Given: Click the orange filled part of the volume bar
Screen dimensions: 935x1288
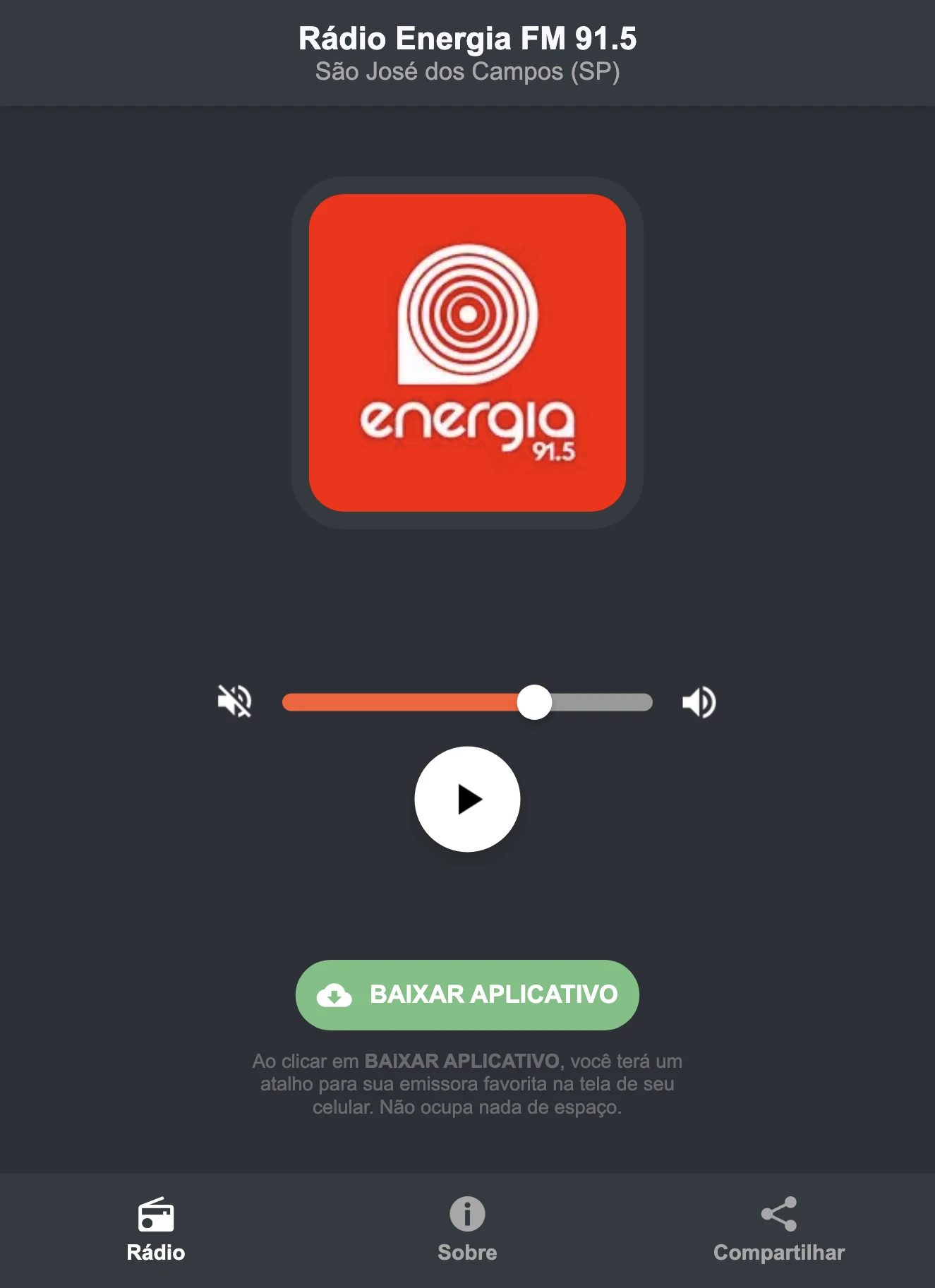Looking at the screenshot, I should pyautogui.click(x=402, y=702).
